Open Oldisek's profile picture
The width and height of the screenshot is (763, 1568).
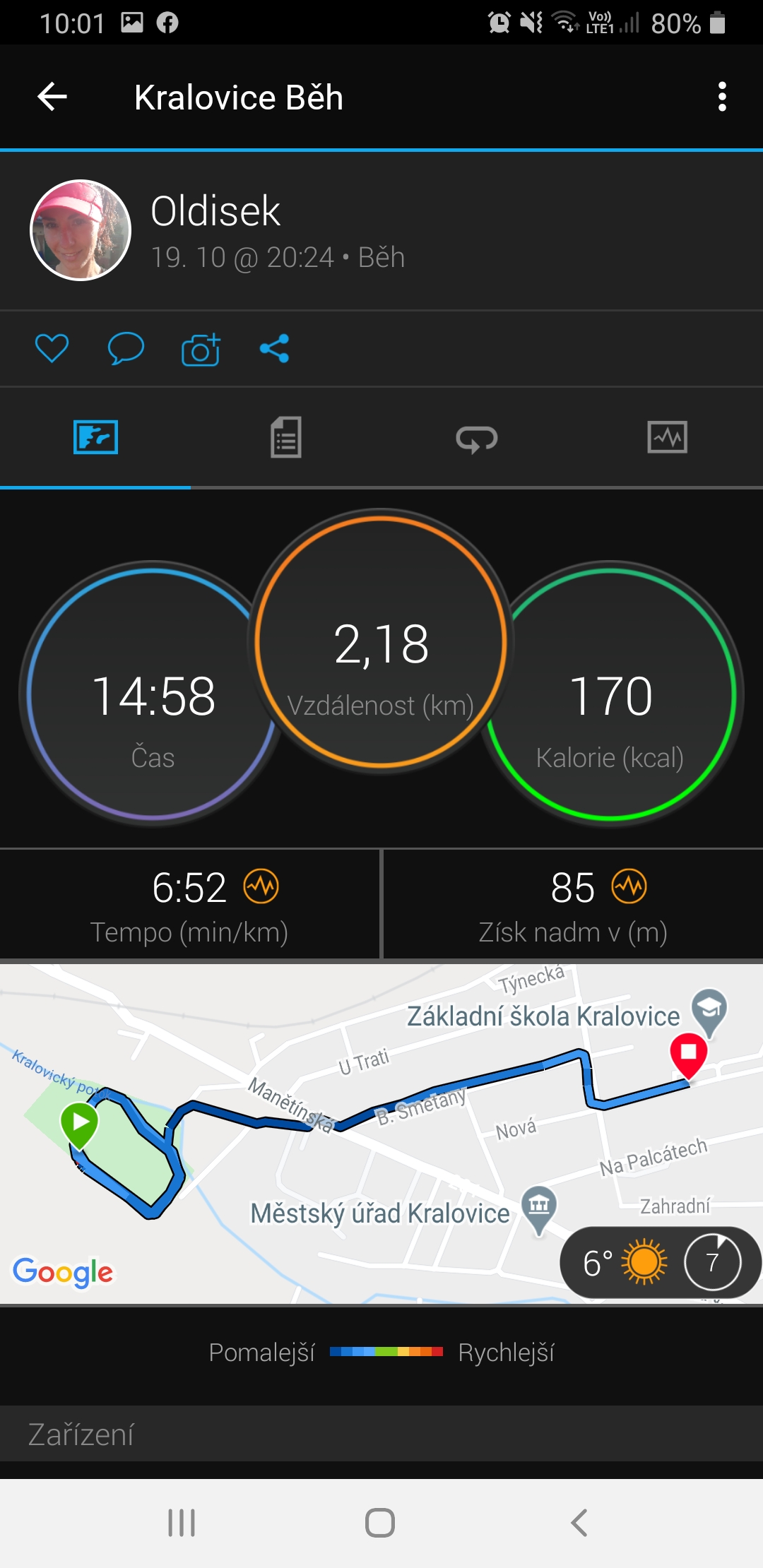81,230
